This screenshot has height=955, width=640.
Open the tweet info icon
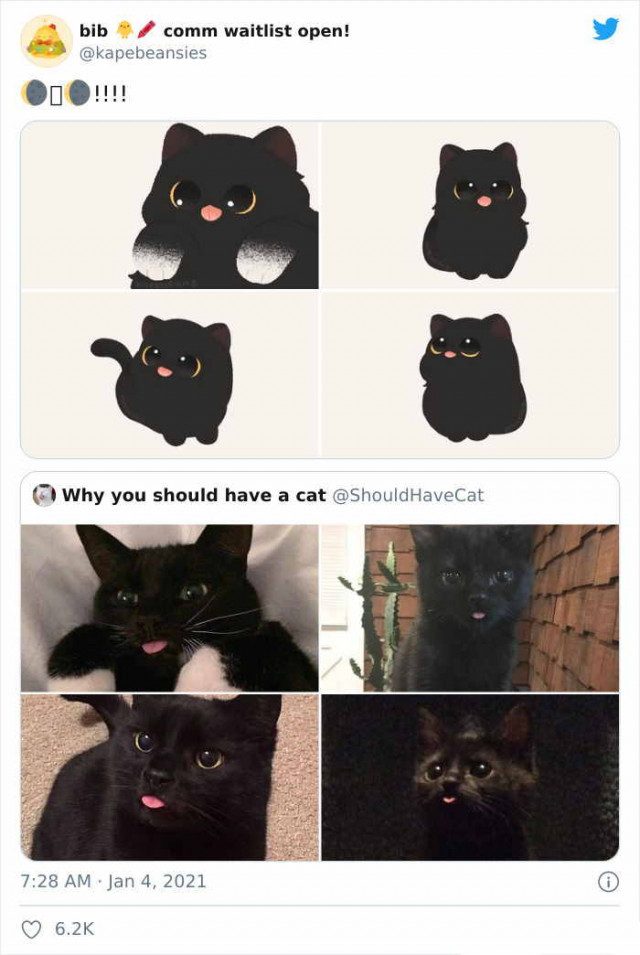607,881
